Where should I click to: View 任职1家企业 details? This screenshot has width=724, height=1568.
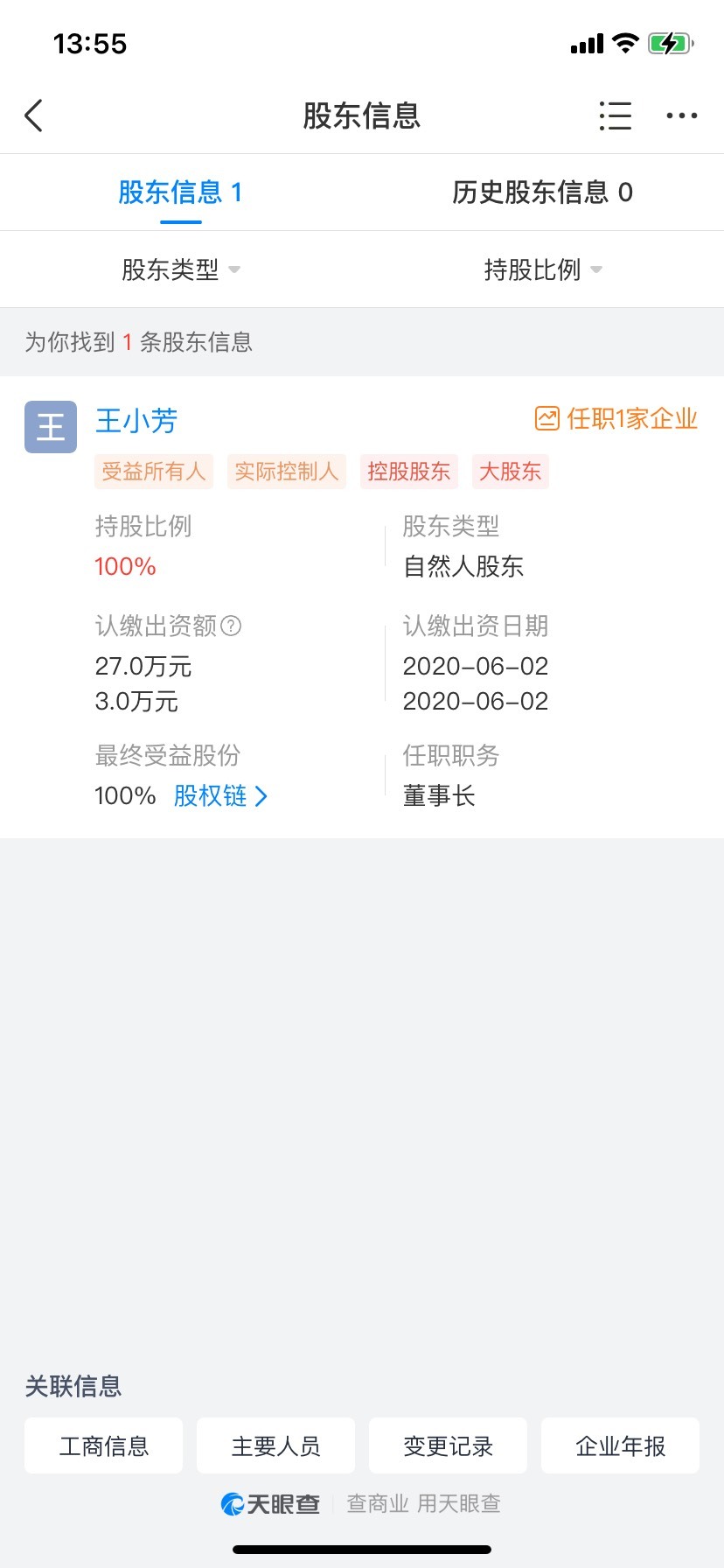tap(616, 419)
